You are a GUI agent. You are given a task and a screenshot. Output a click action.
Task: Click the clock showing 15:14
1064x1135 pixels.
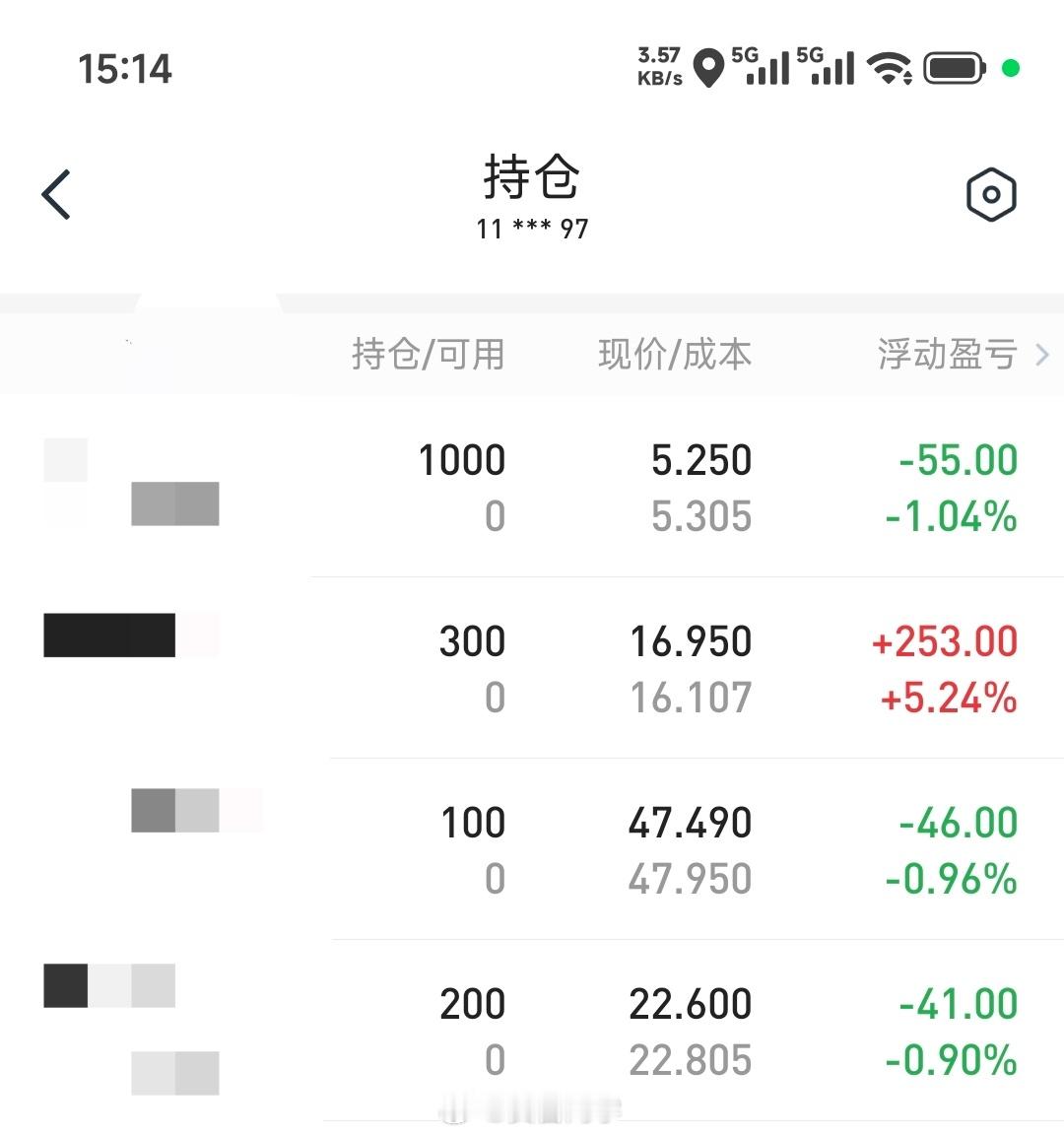click(x=125, y=67)
